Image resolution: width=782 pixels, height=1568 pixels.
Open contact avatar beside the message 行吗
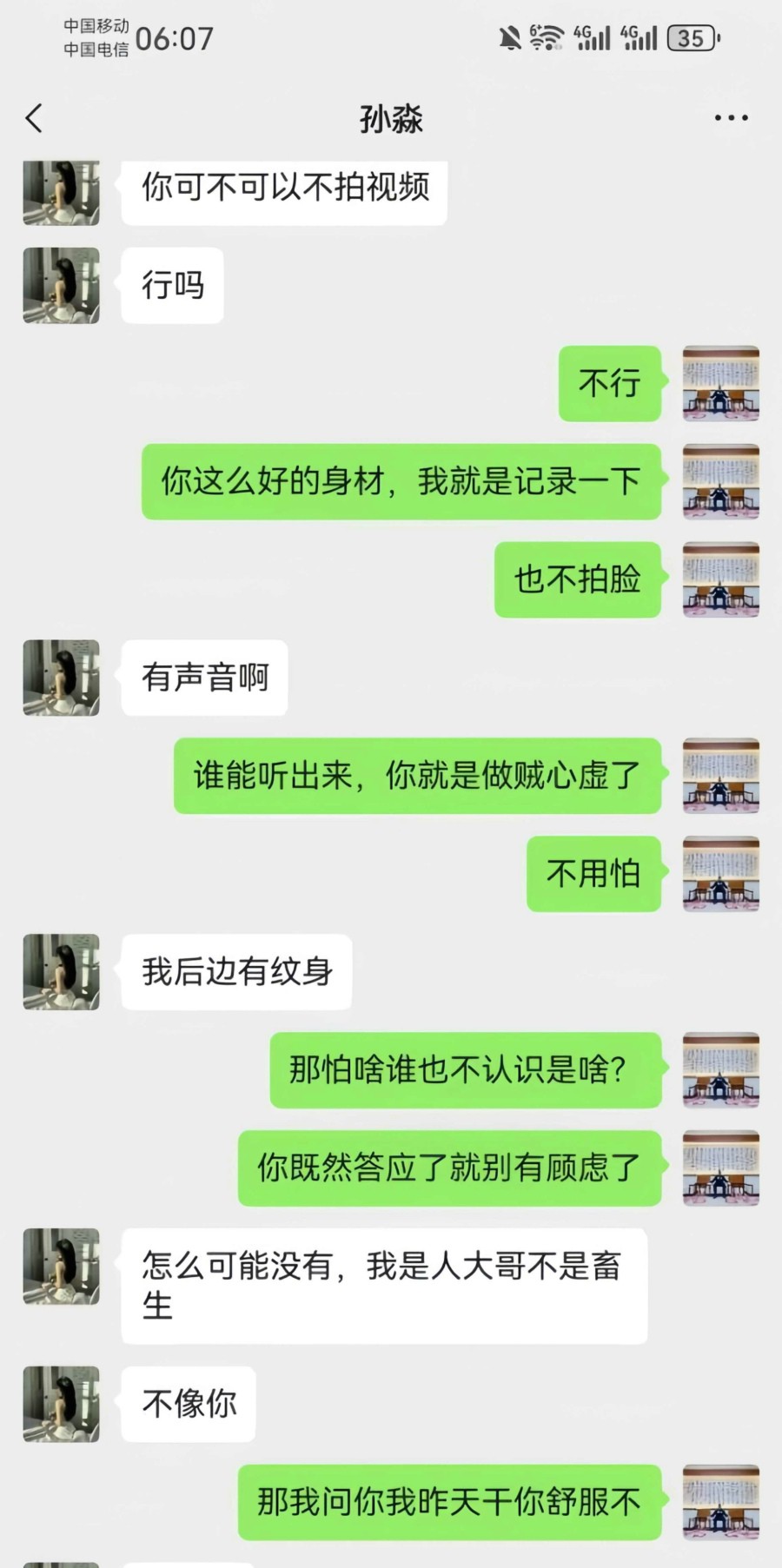click(x=61, y=286)
